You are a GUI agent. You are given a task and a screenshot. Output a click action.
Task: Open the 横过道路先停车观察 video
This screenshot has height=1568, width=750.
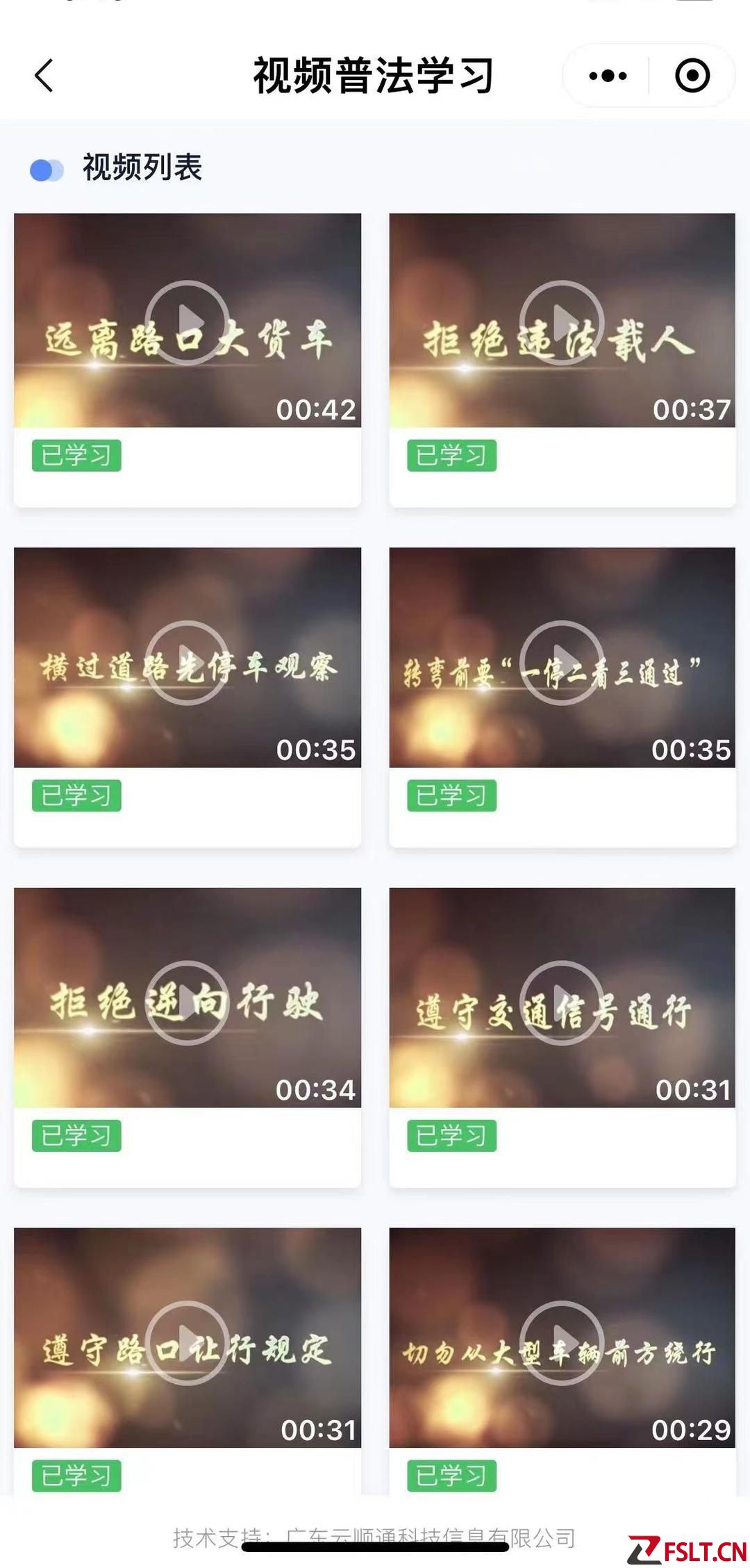click(187, 662)
